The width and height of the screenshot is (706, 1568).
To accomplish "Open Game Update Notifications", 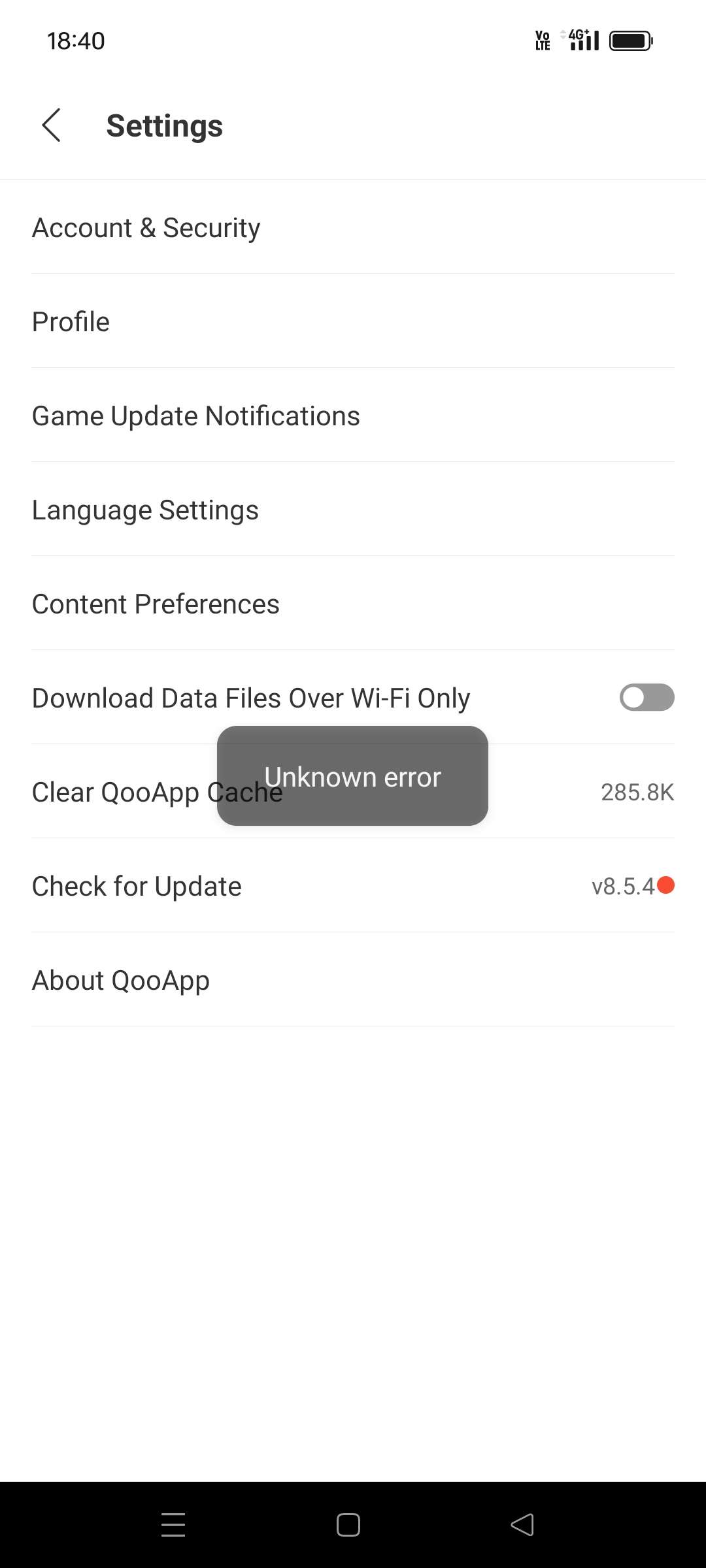I will click(196, 416).
